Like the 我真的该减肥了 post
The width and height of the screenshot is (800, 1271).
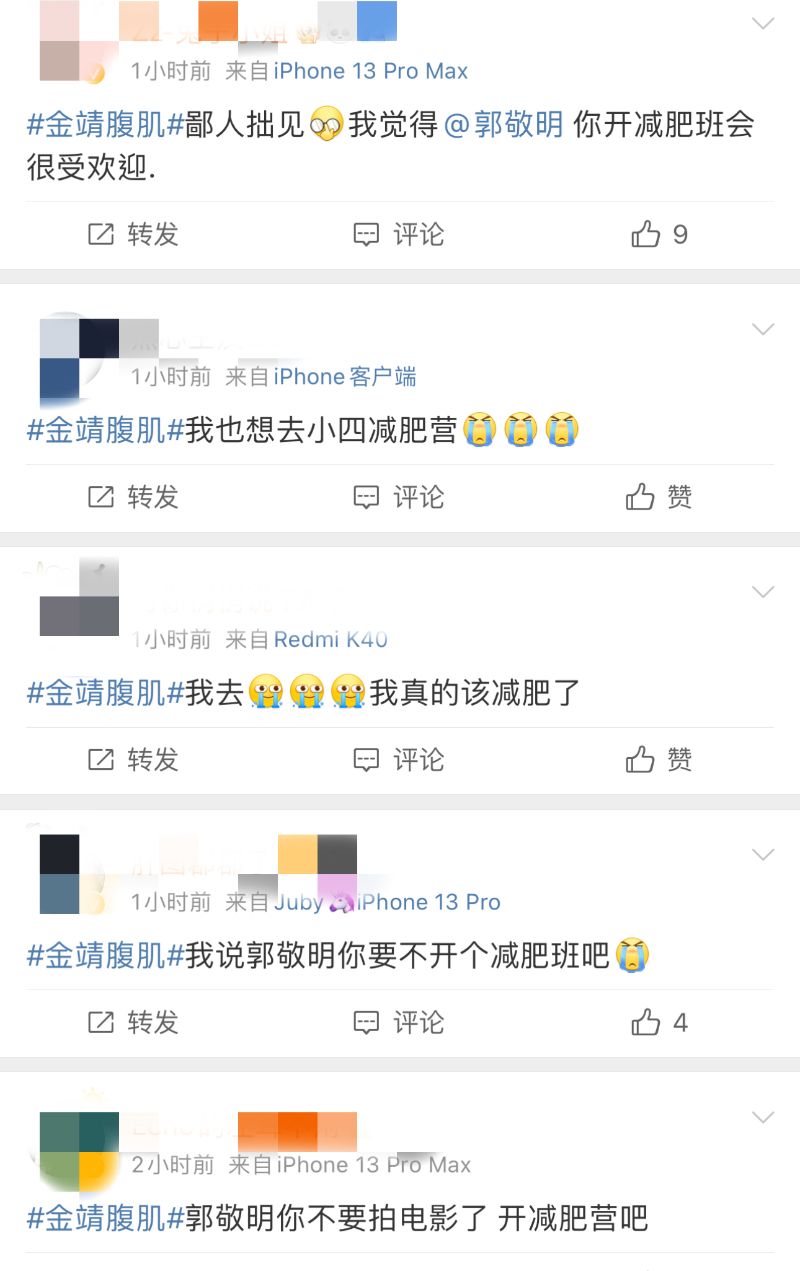(x=660, y=760)
